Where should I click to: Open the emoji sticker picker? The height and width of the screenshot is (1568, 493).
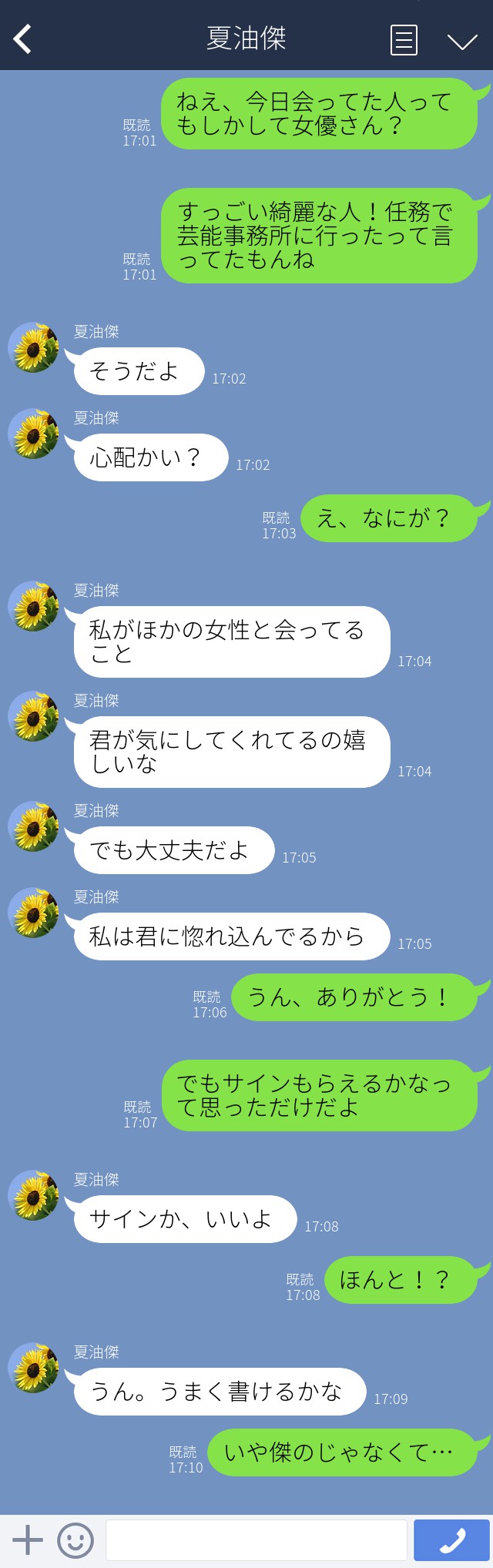click(x=75, y=1540)
